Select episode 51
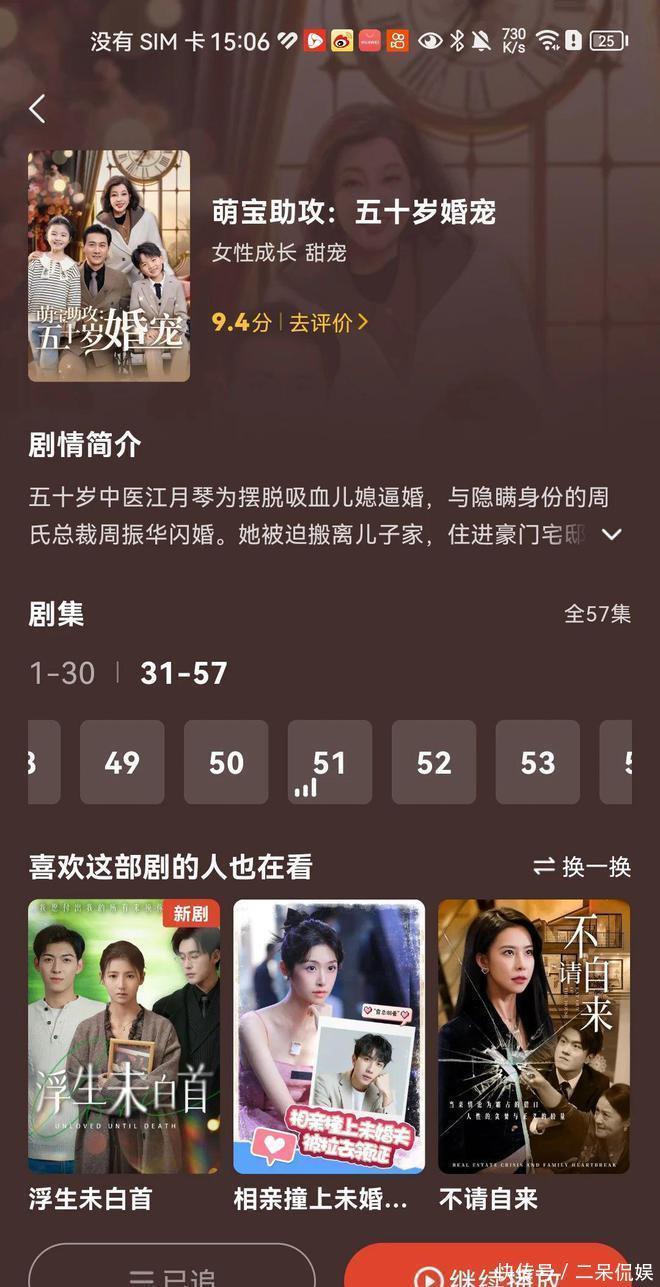 click(330, 763)
